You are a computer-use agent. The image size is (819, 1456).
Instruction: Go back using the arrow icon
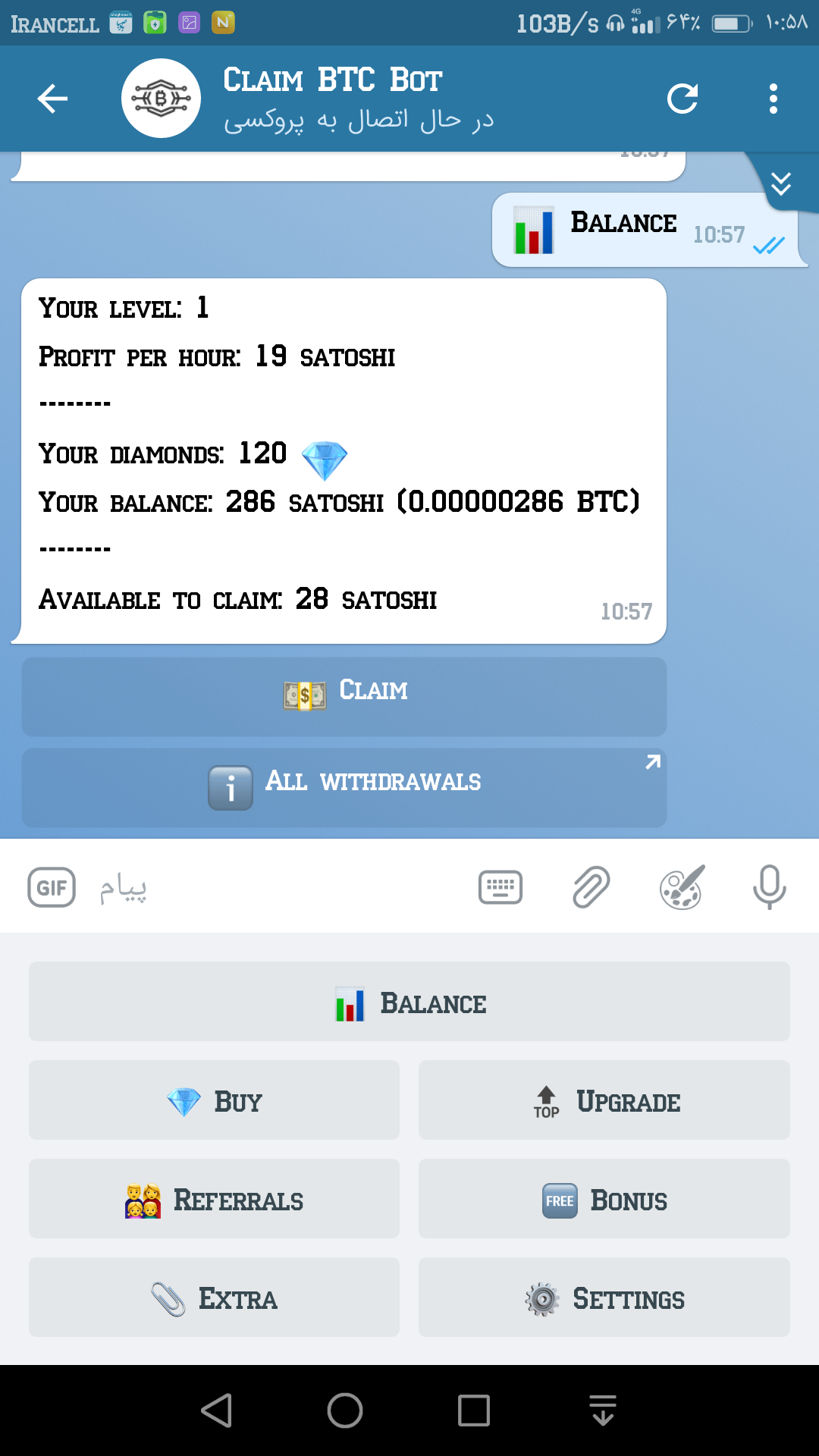(x=51, y=98)
